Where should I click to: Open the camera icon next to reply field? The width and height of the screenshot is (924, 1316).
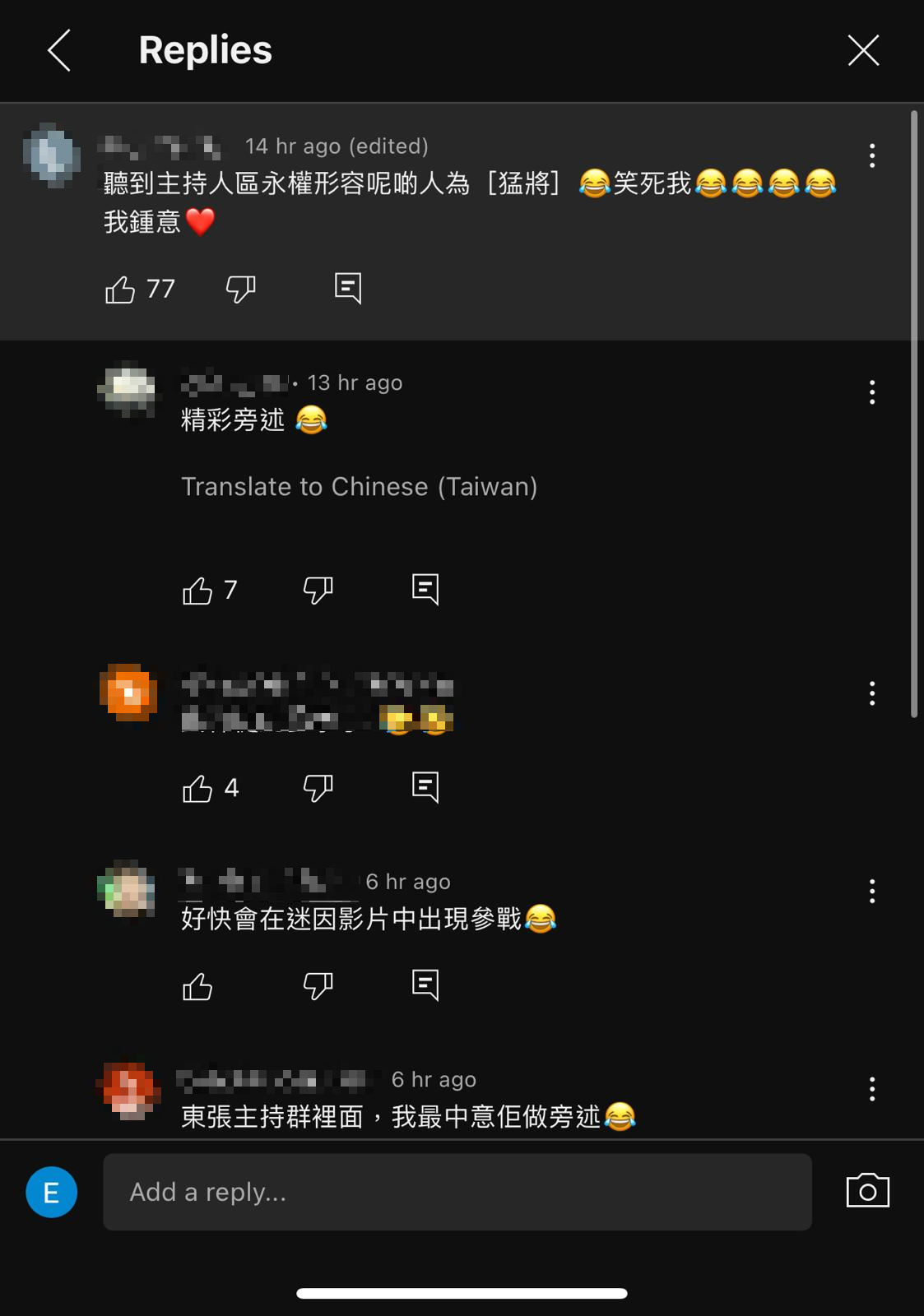click(866, 1190)
